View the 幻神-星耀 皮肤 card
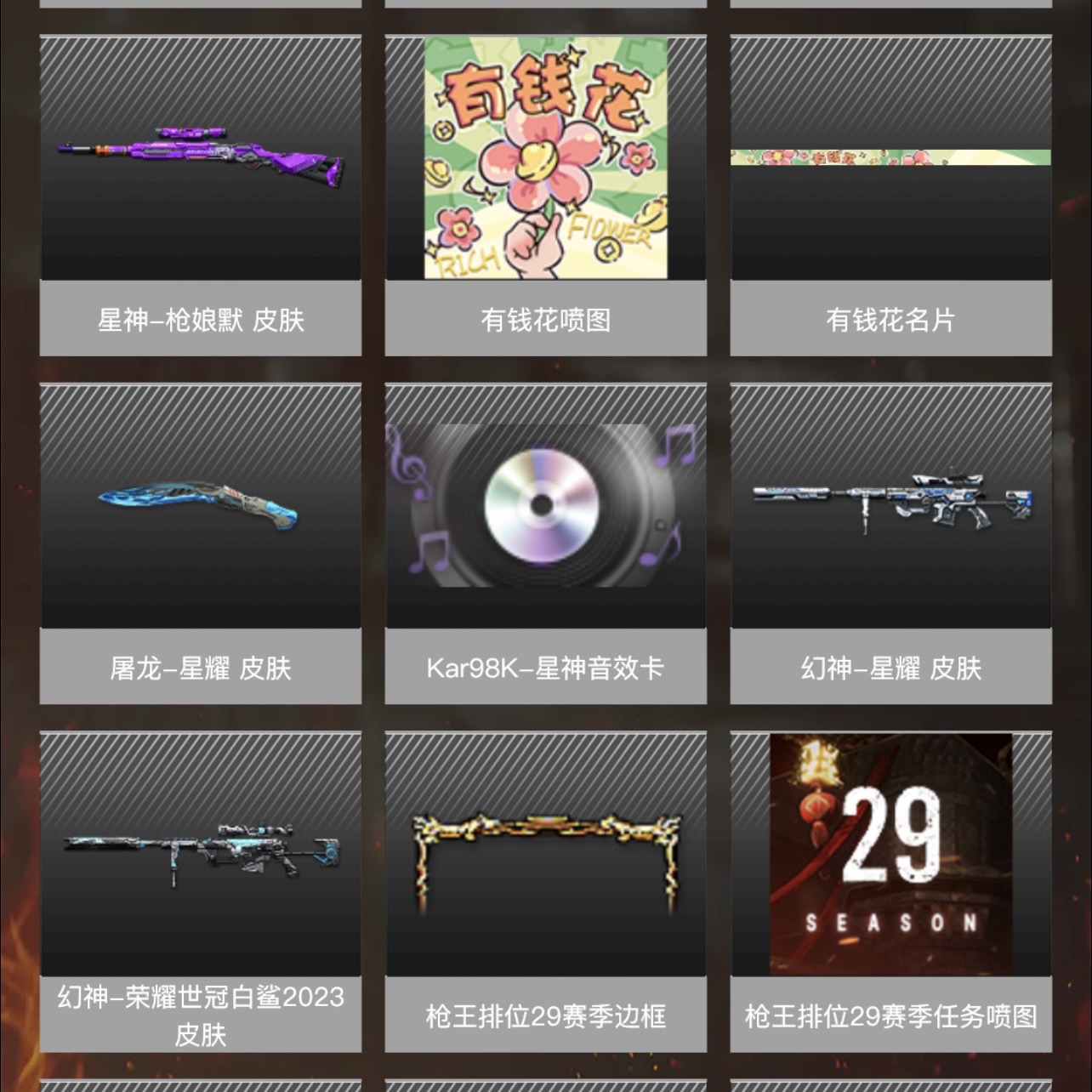This screenshot has height=1092, width=1092. click(890, 543)
